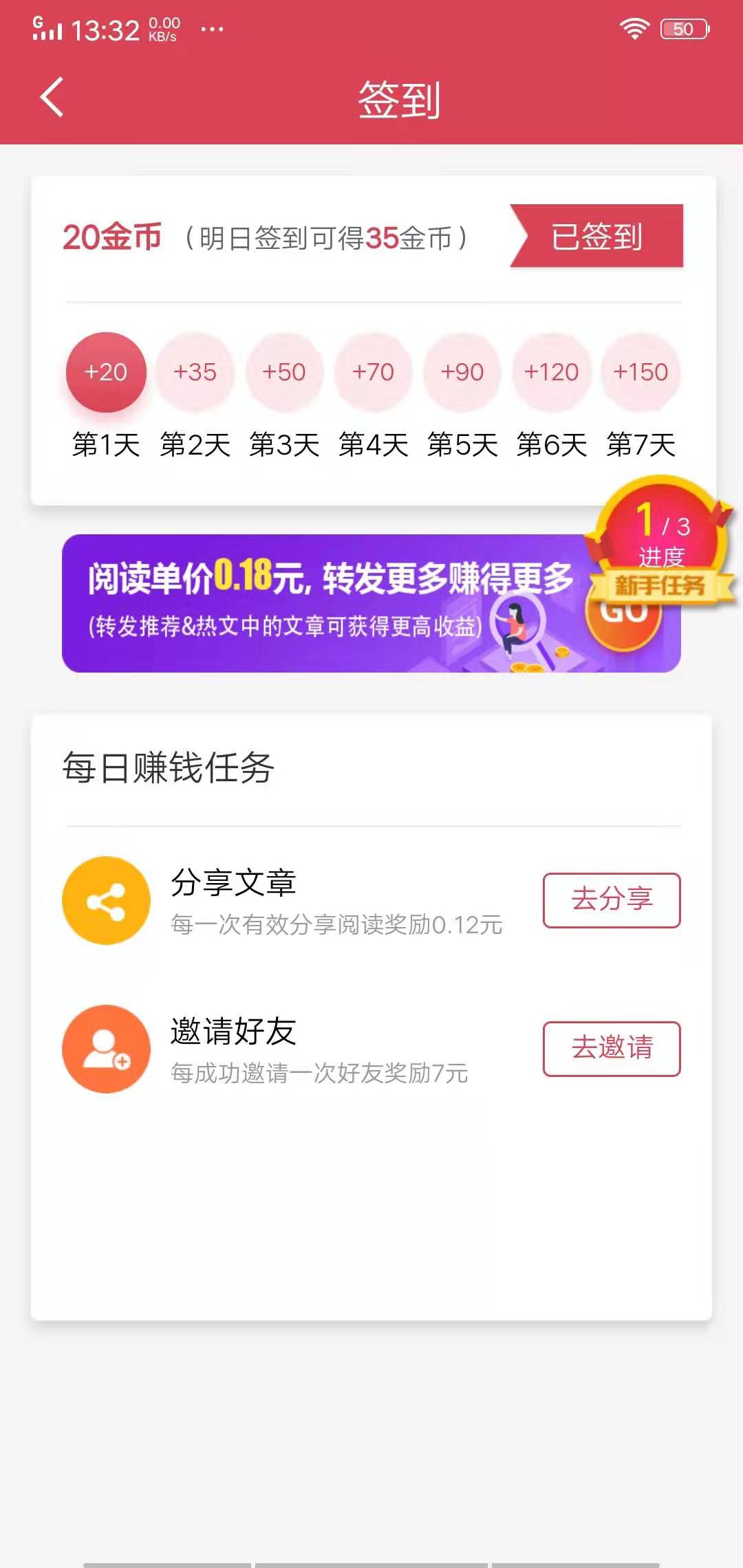Image resolution: width=743 pixels, height=1568 pixels.
Task: Tap the 去邀请 button
Action: 612,1048
